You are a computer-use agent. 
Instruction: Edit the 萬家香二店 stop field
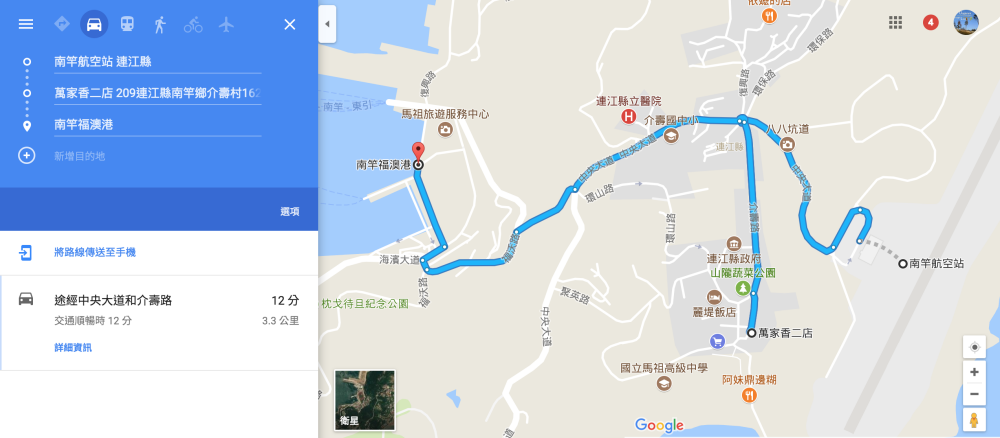point(157,93)
